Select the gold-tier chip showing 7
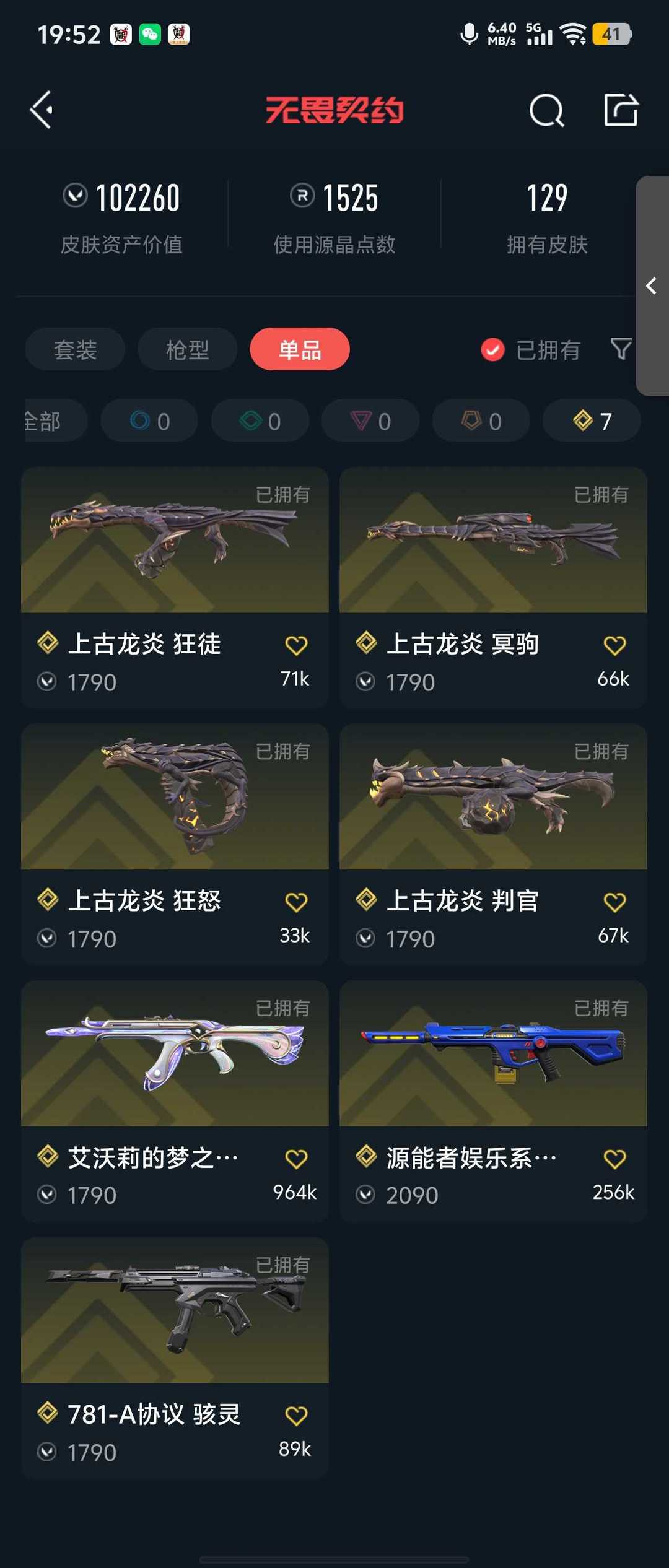Viewport: 669px width, 1568px height. pos(592,421)
